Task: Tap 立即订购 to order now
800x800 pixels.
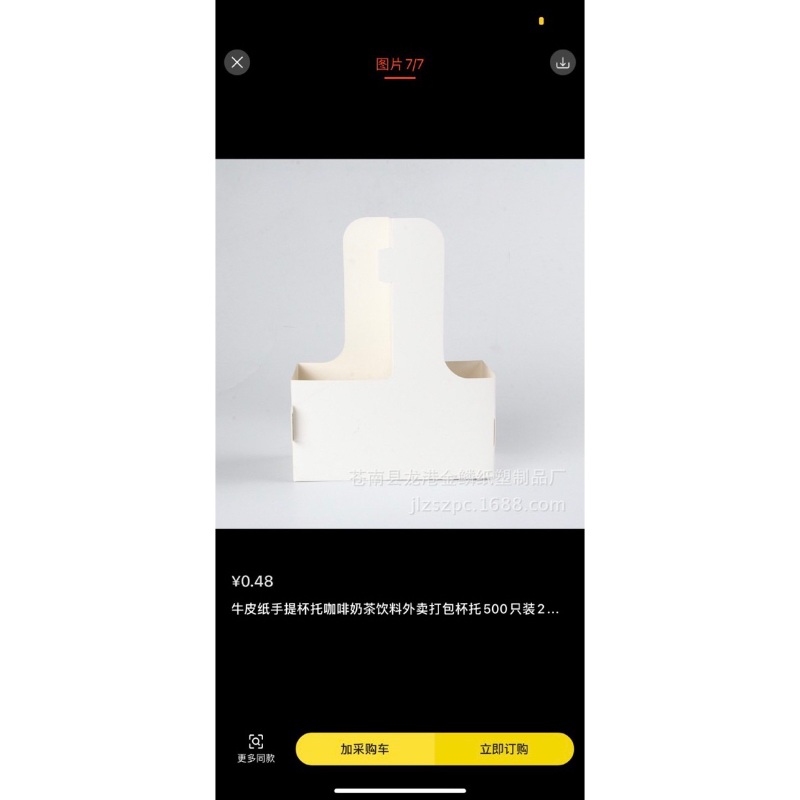Action: click(504, 749)
